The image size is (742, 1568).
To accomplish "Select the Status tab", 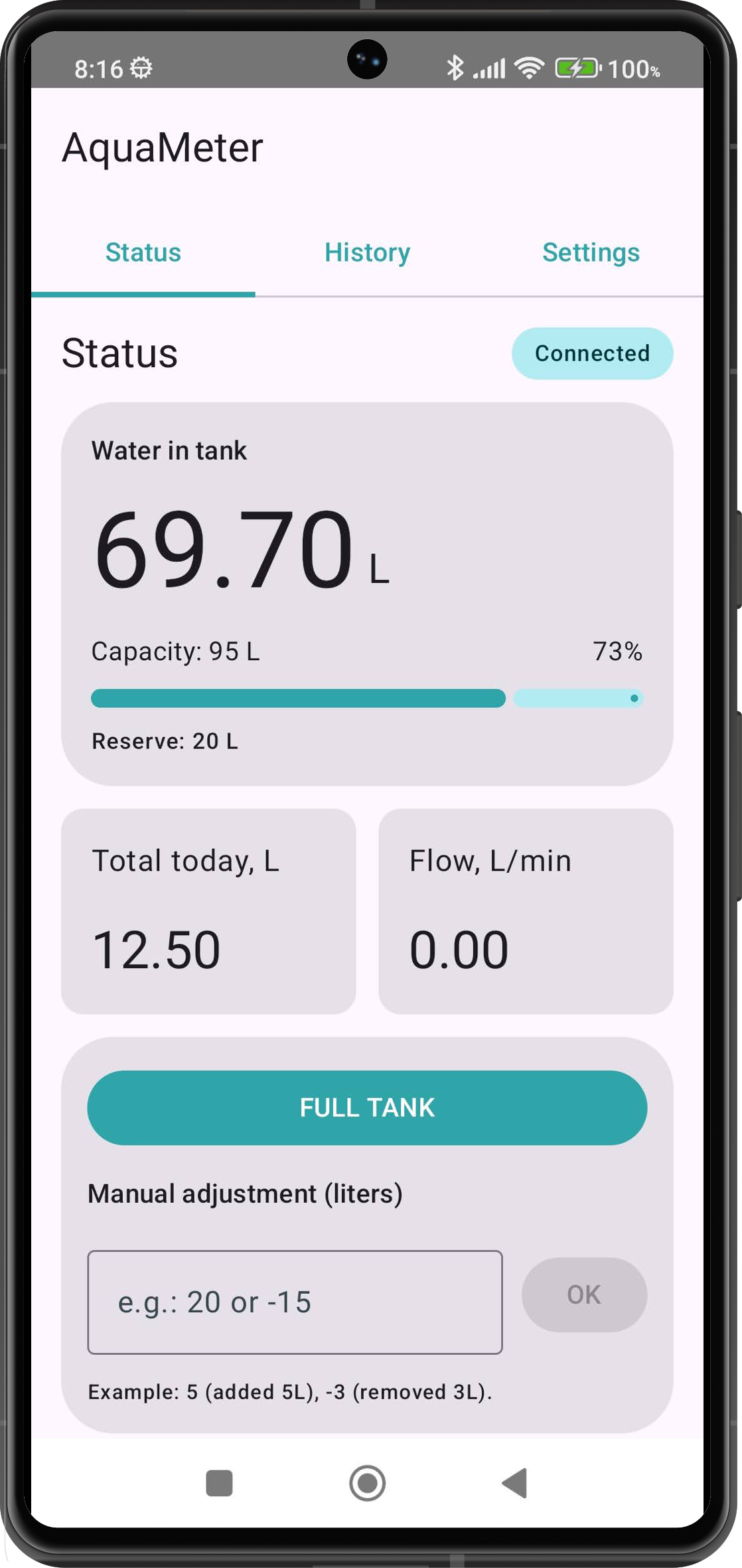I will pos(143,252).
